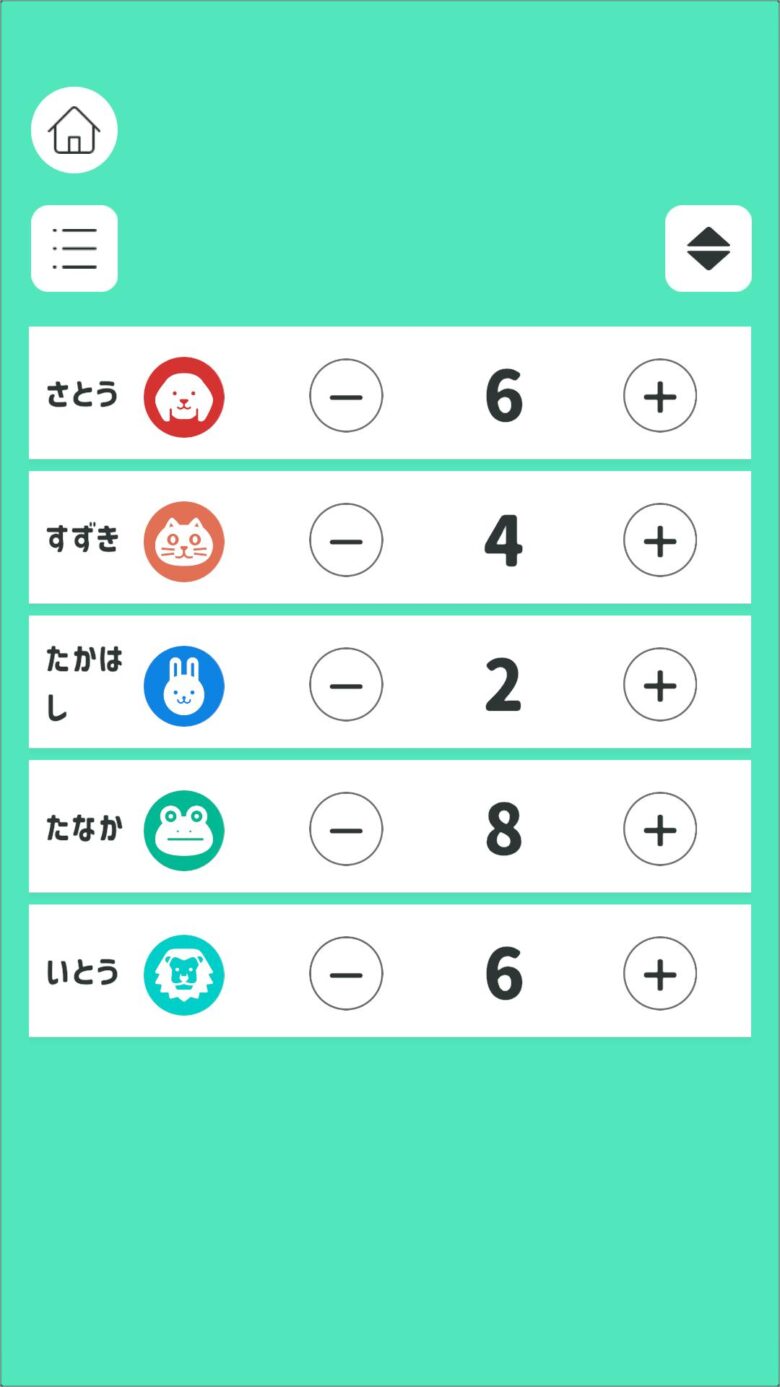This screenshot has height=1387, width=780.
Task: Increase すずき's score
Action: [660, 541]
